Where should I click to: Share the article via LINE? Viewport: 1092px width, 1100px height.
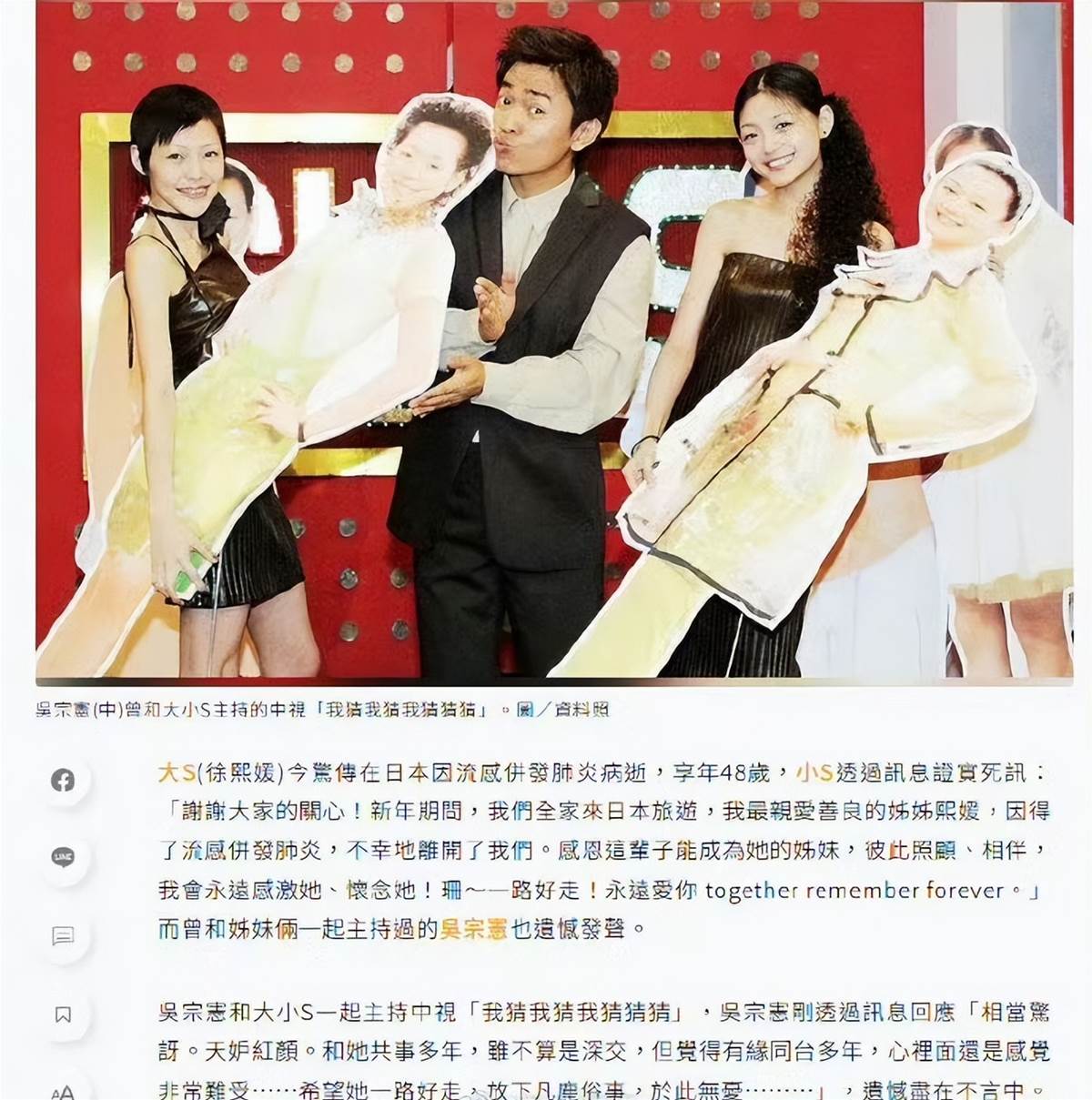(x=63, y=857)
